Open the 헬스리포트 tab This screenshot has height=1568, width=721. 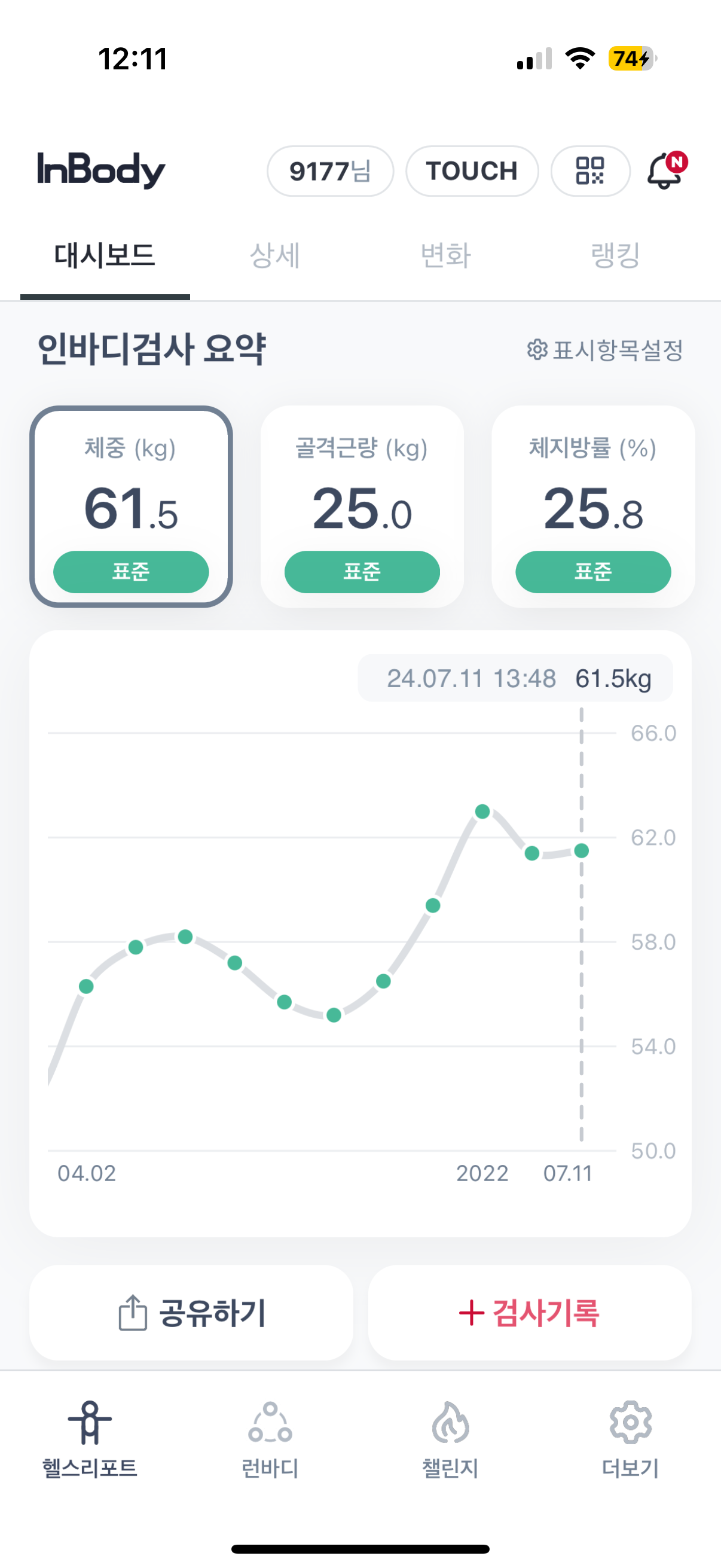tap(90, 1439)
